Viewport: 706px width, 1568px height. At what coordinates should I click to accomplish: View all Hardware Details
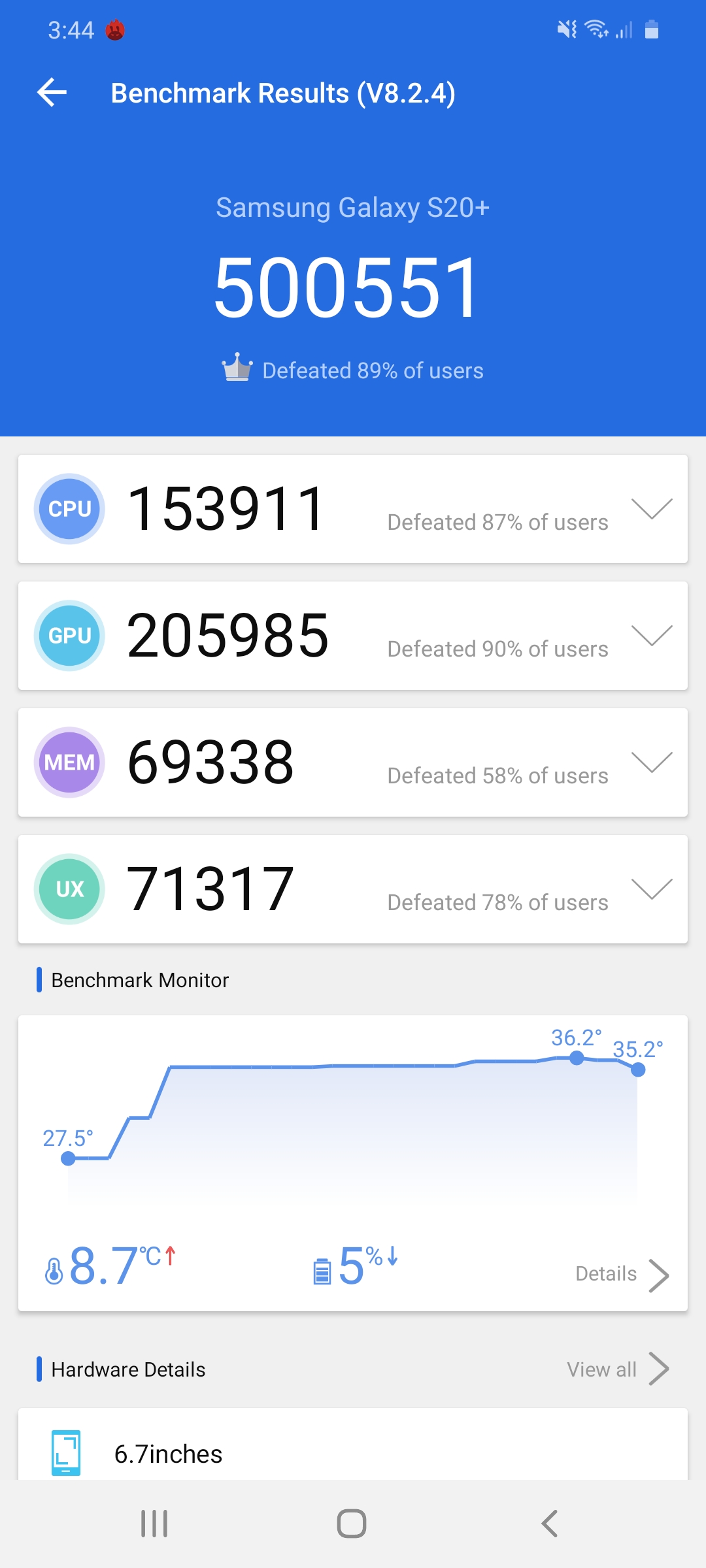[x=617, y=1369]
